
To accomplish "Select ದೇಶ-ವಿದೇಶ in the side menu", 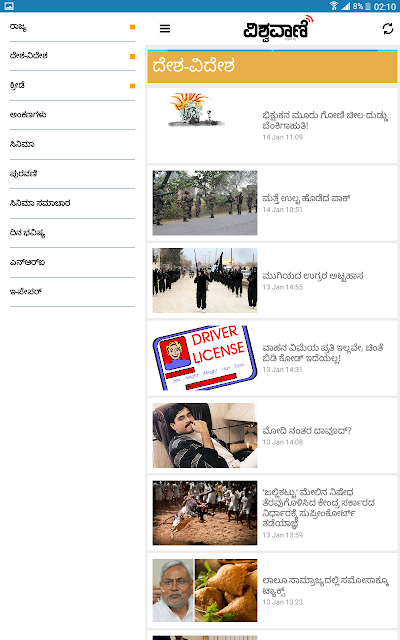I will pyautogui.click(x=72, y=56).
